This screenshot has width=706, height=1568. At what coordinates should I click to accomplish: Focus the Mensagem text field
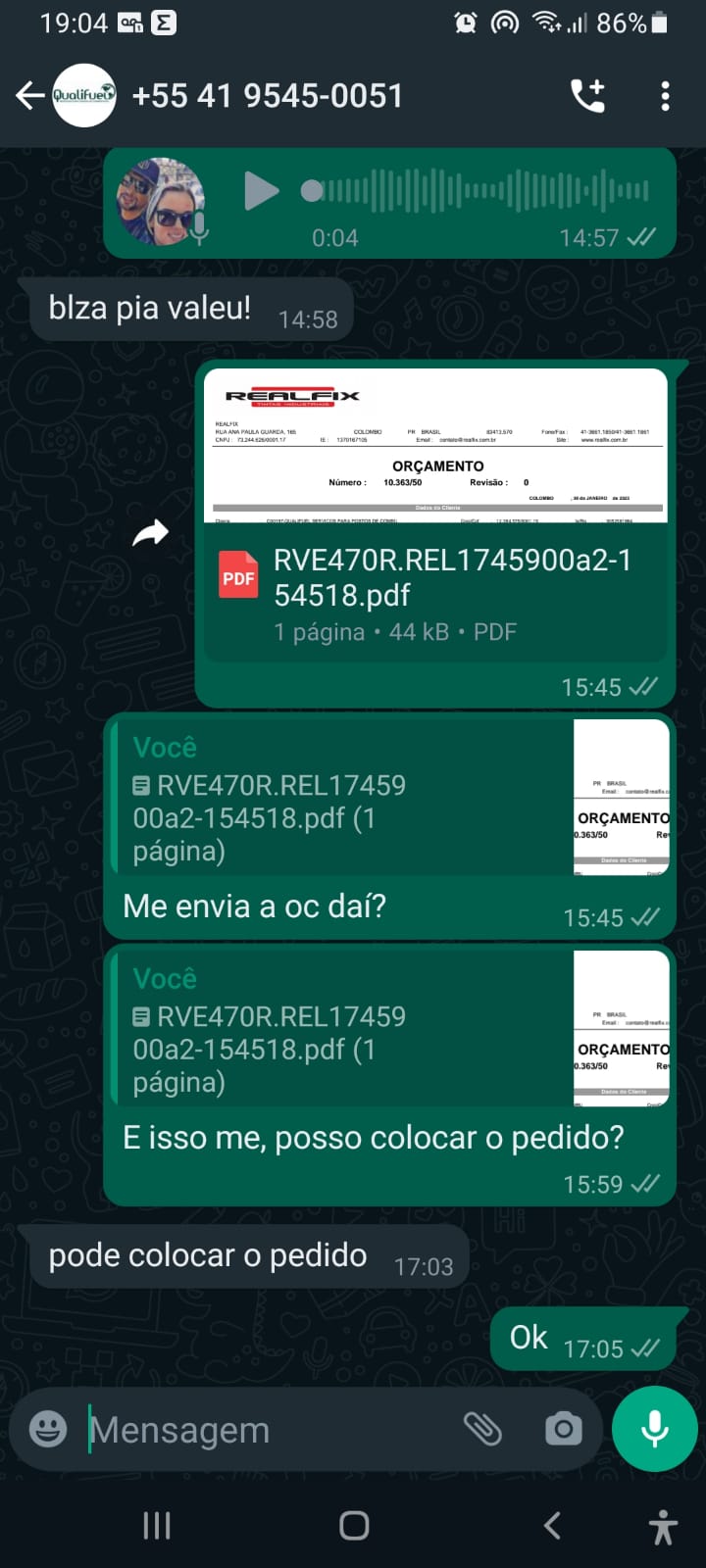pyautogui.click(x=265, y=1430)
